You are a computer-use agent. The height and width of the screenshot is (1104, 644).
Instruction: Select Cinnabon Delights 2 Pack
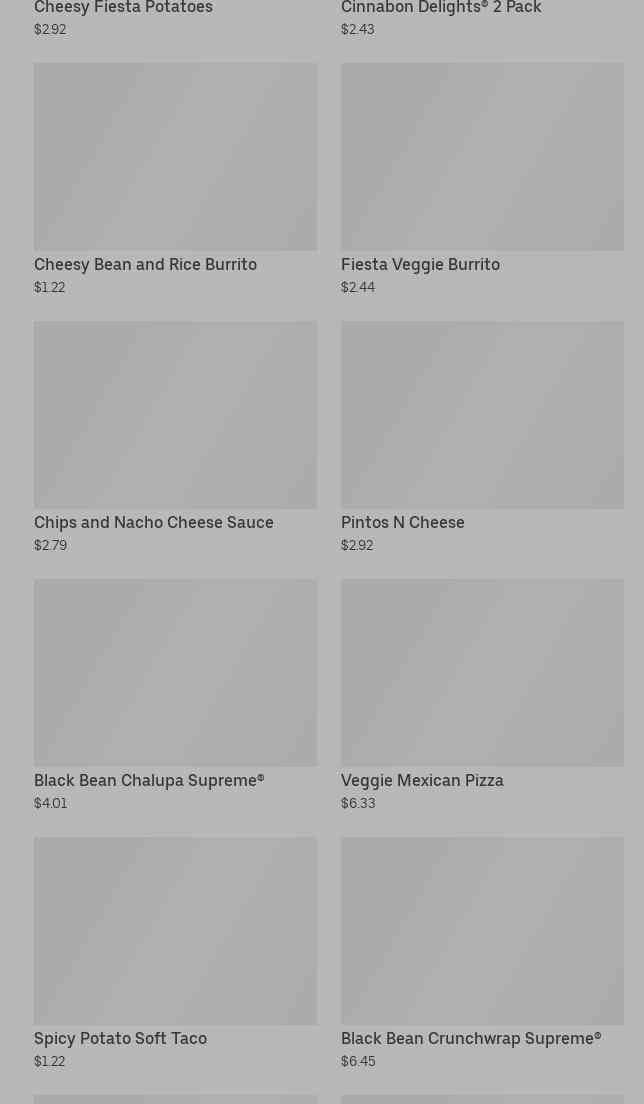coord(441,8)
